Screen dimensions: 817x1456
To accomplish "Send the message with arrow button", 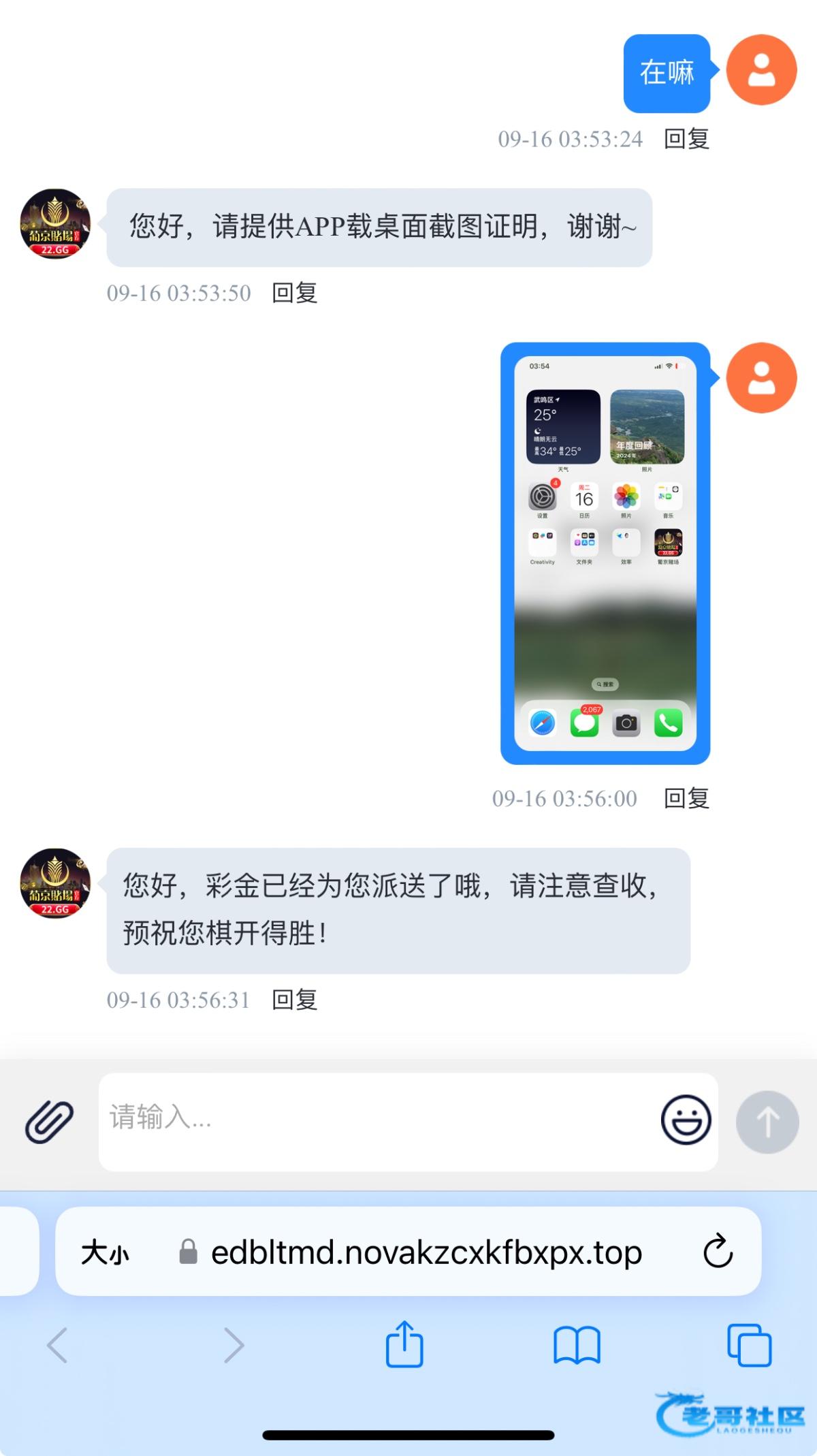I will coord(767,1122).
